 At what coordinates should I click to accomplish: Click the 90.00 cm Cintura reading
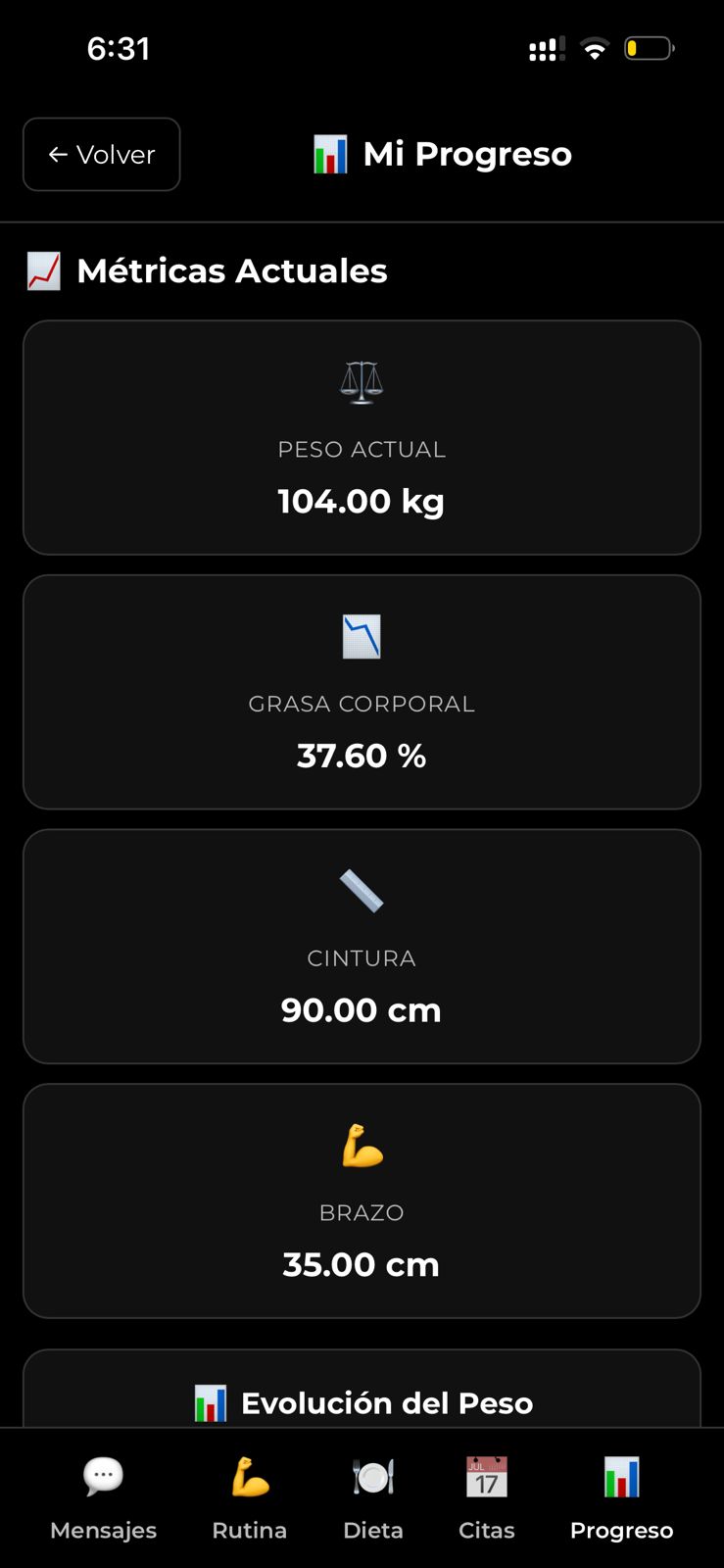pyautogui.click(x=362, y=1009)
